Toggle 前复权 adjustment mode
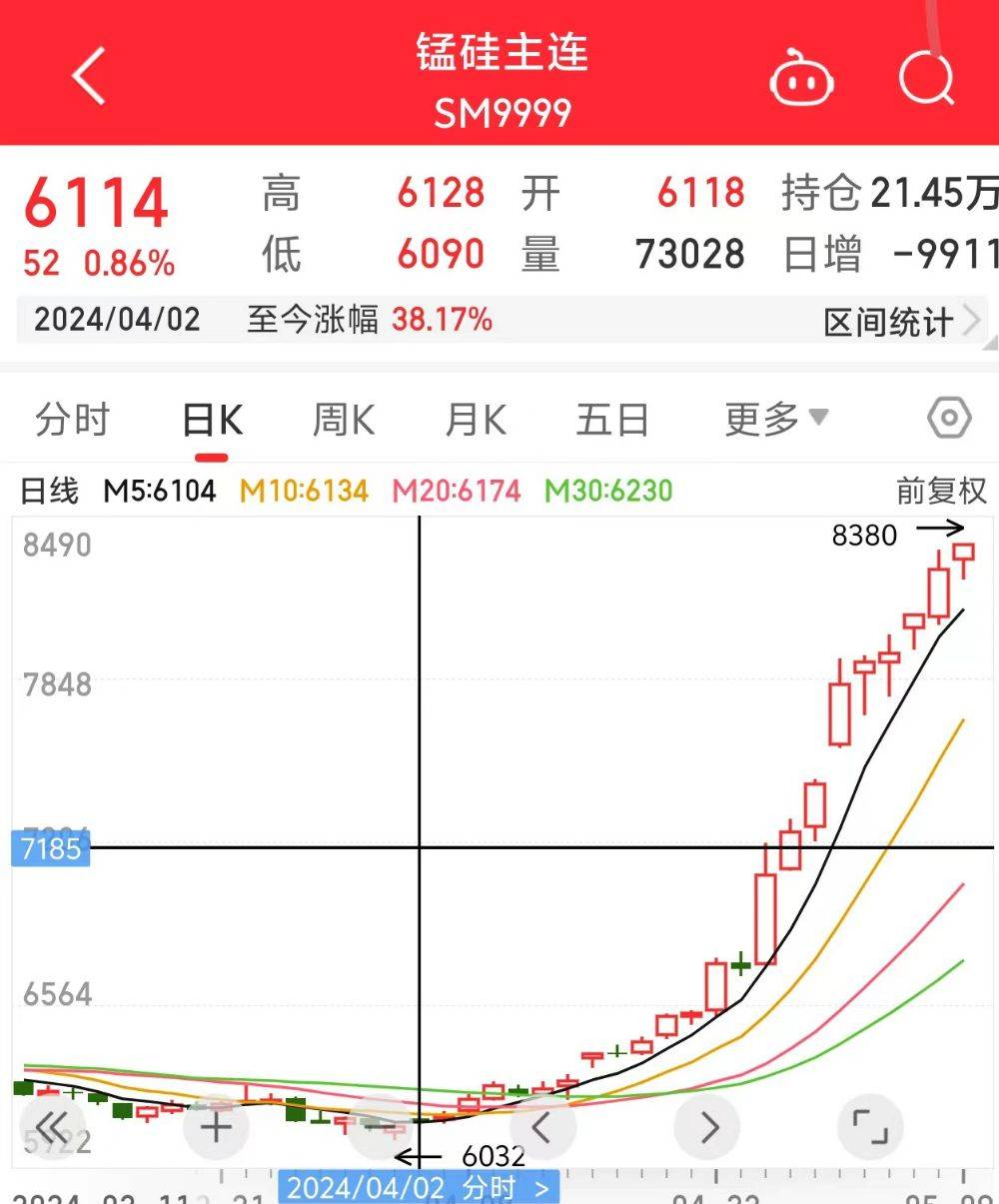This screenshot has height=1204, width=999. [939, 492]
